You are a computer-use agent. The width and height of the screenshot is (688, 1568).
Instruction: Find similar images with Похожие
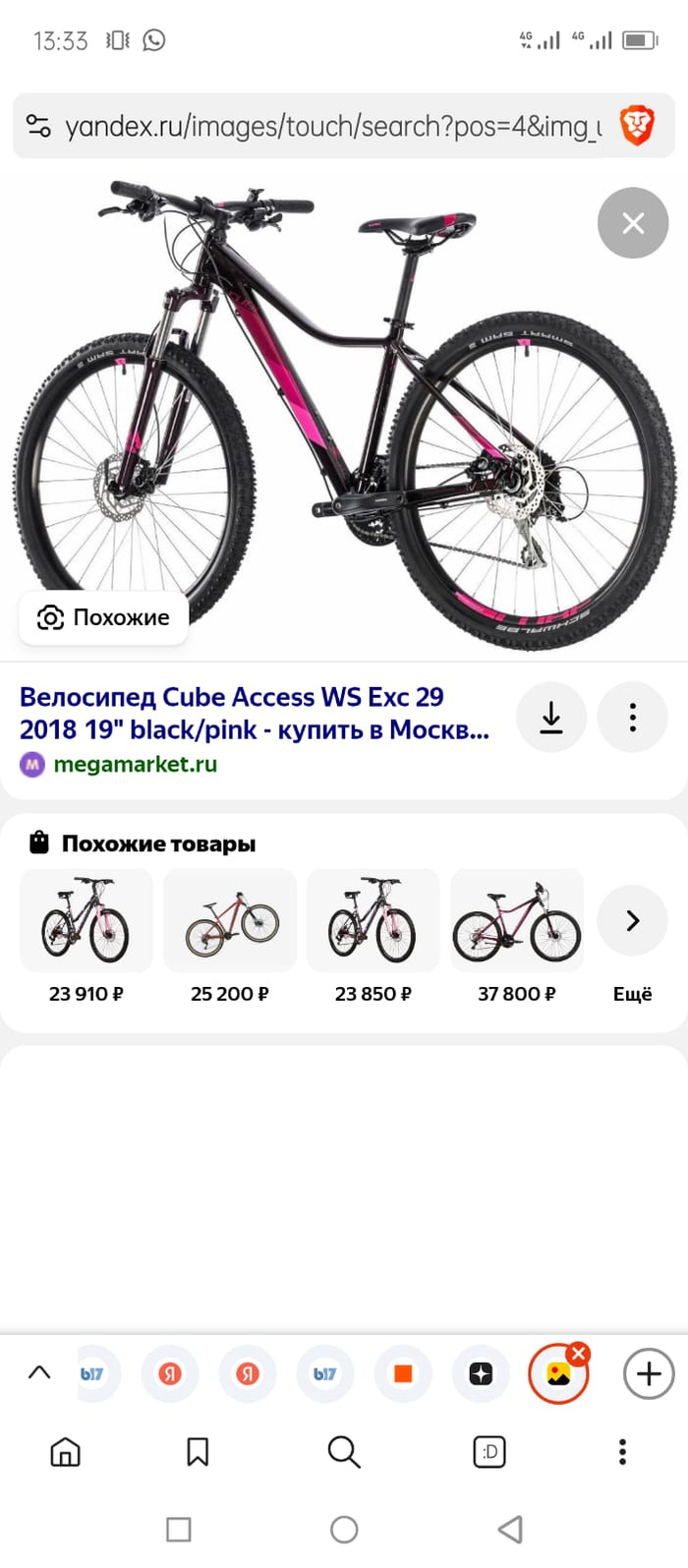tap(103, 617)
